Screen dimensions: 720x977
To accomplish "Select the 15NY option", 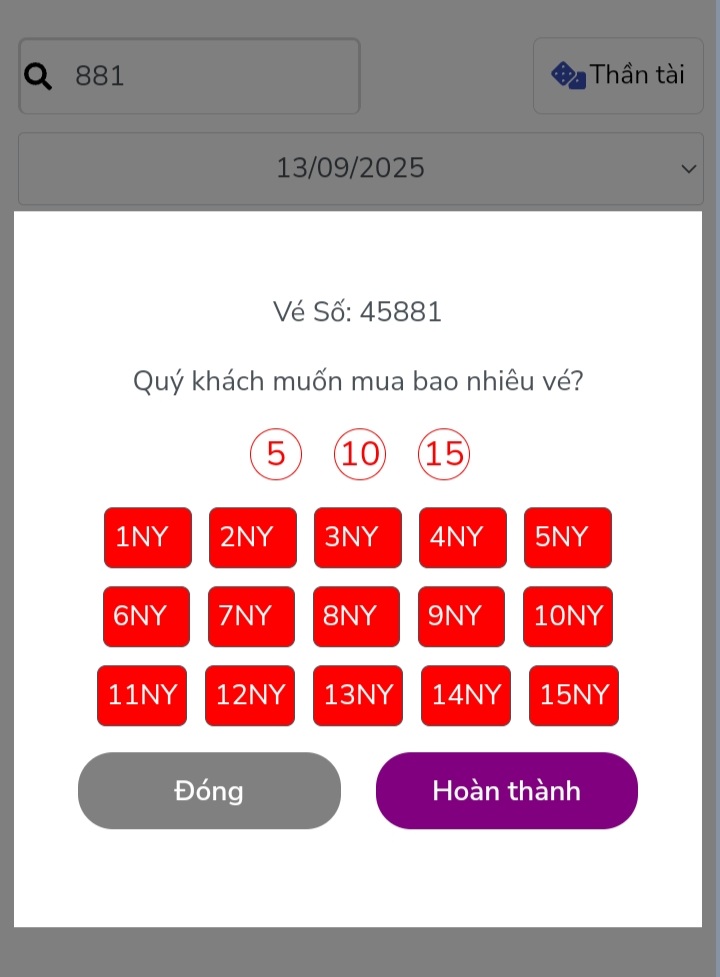I will 574,695.
